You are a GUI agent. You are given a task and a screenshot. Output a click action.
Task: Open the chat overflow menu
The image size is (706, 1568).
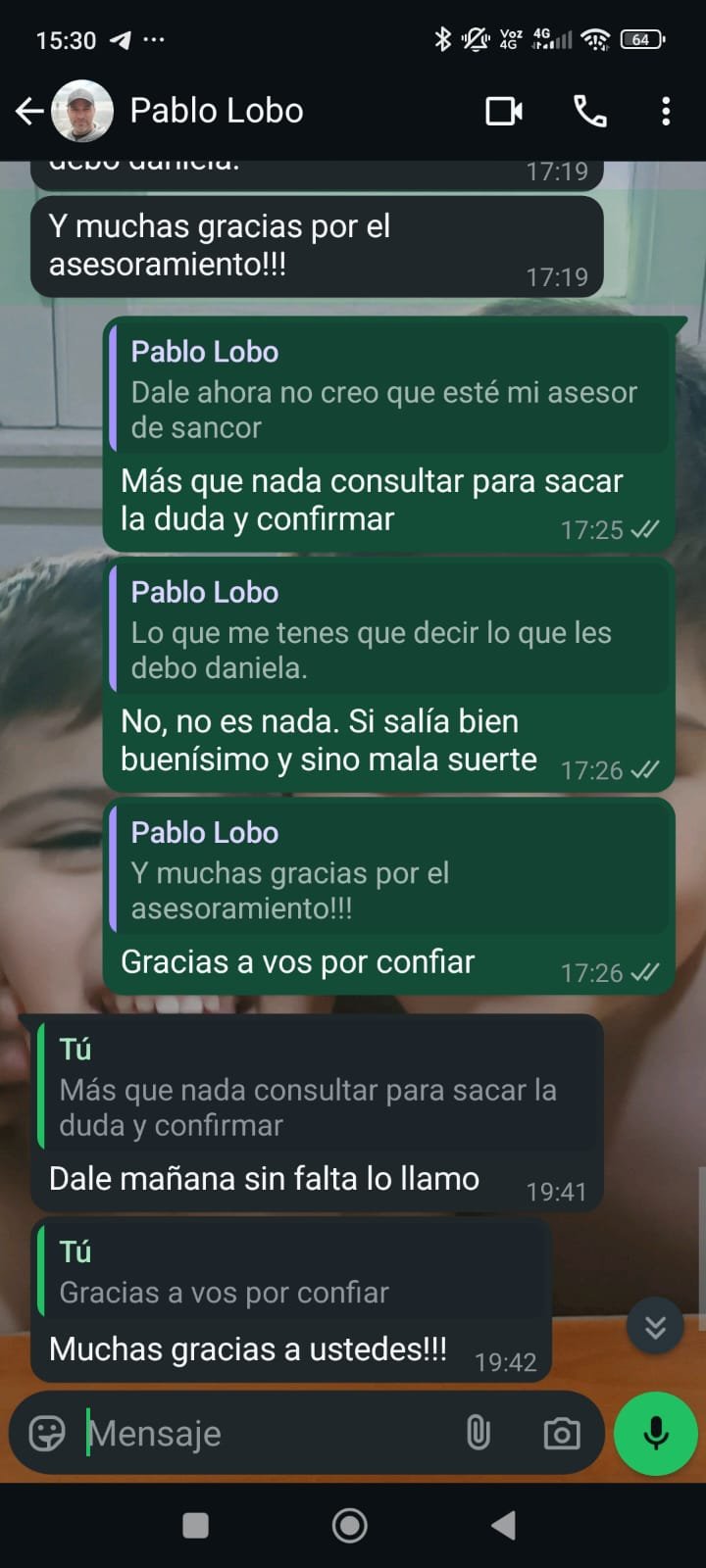(x=666, y=112)
